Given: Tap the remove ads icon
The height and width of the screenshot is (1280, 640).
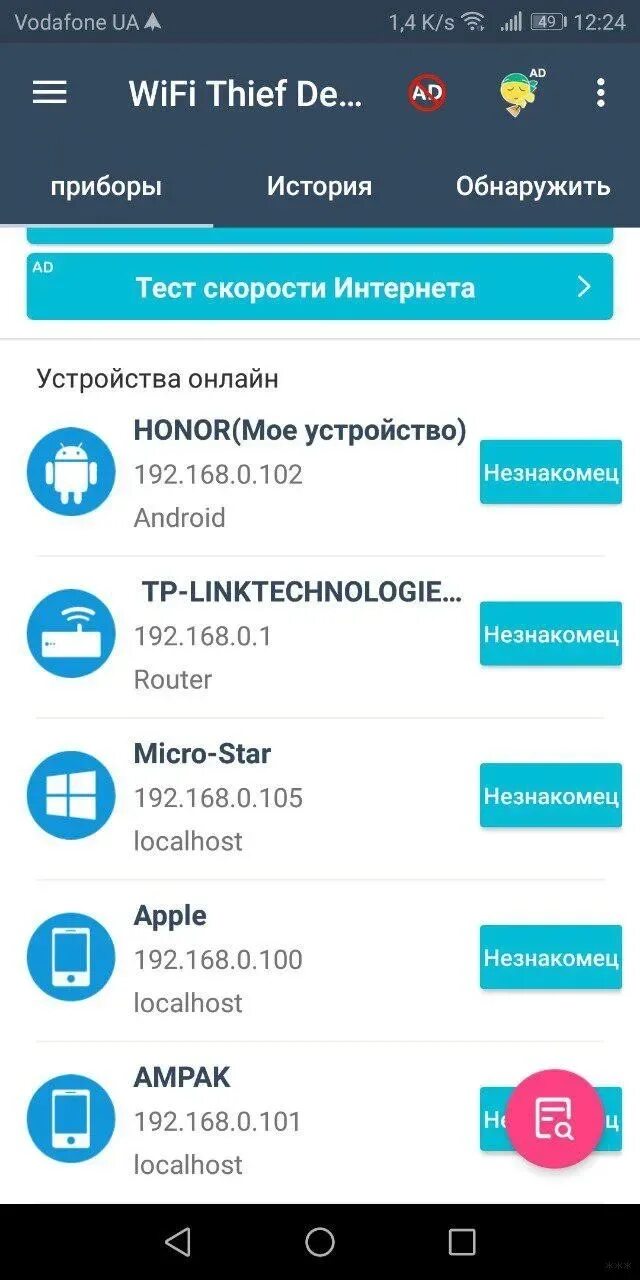Looking at the screenshot, I should pos(427,93).
